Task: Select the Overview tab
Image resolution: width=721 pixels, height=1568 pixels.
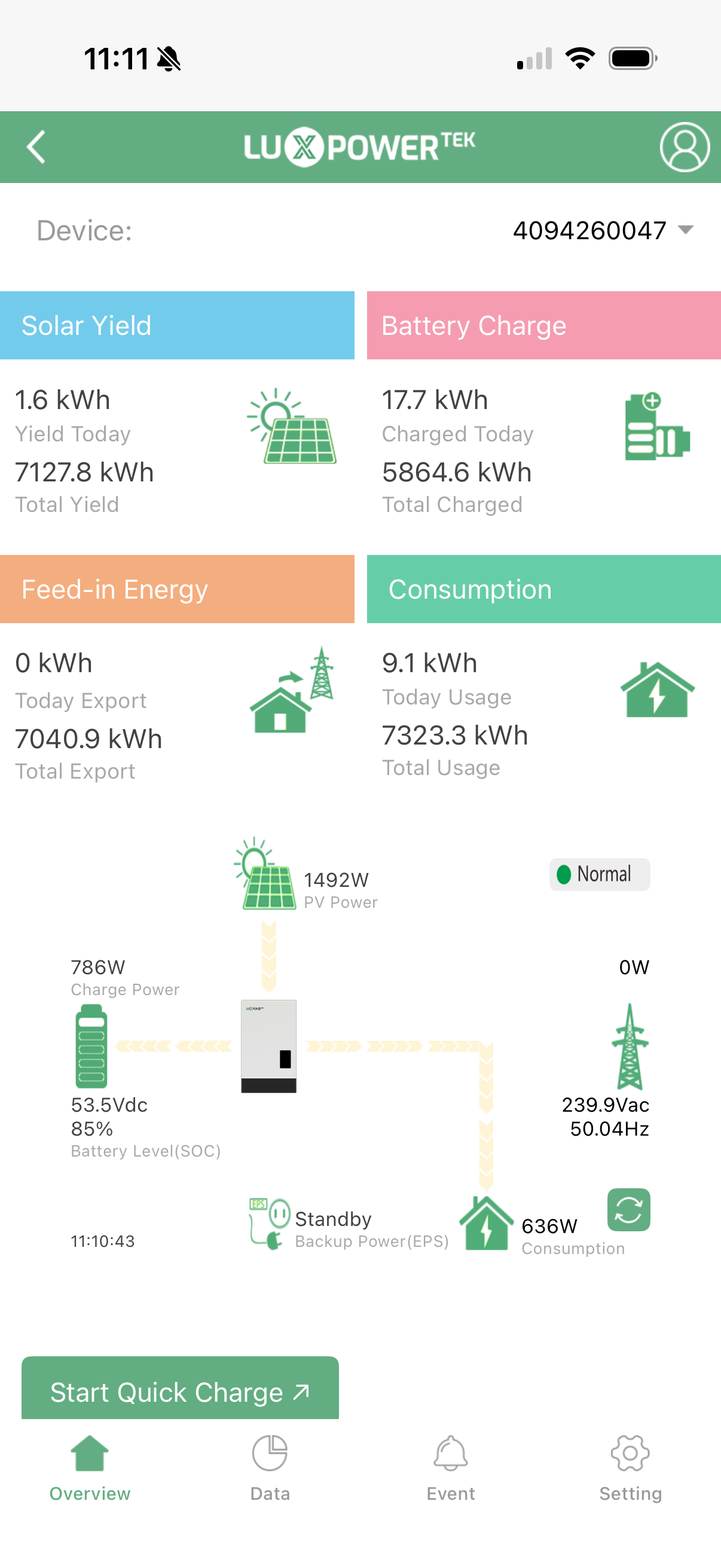Action: (x=90, y=1468)
